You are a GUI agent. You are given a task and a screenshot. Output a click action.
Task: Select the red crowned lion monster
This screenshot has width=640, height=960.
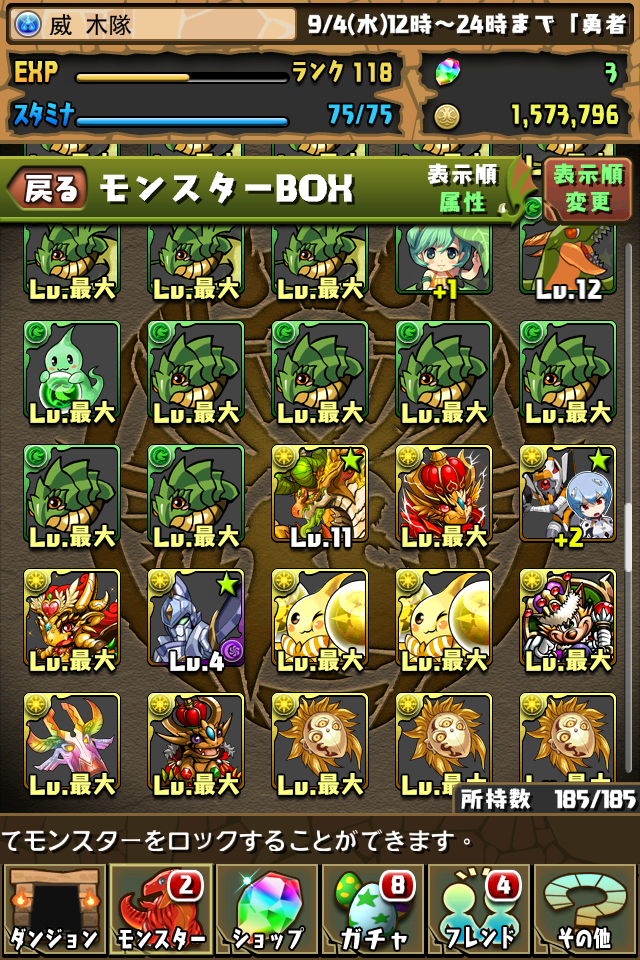point(443,494)
